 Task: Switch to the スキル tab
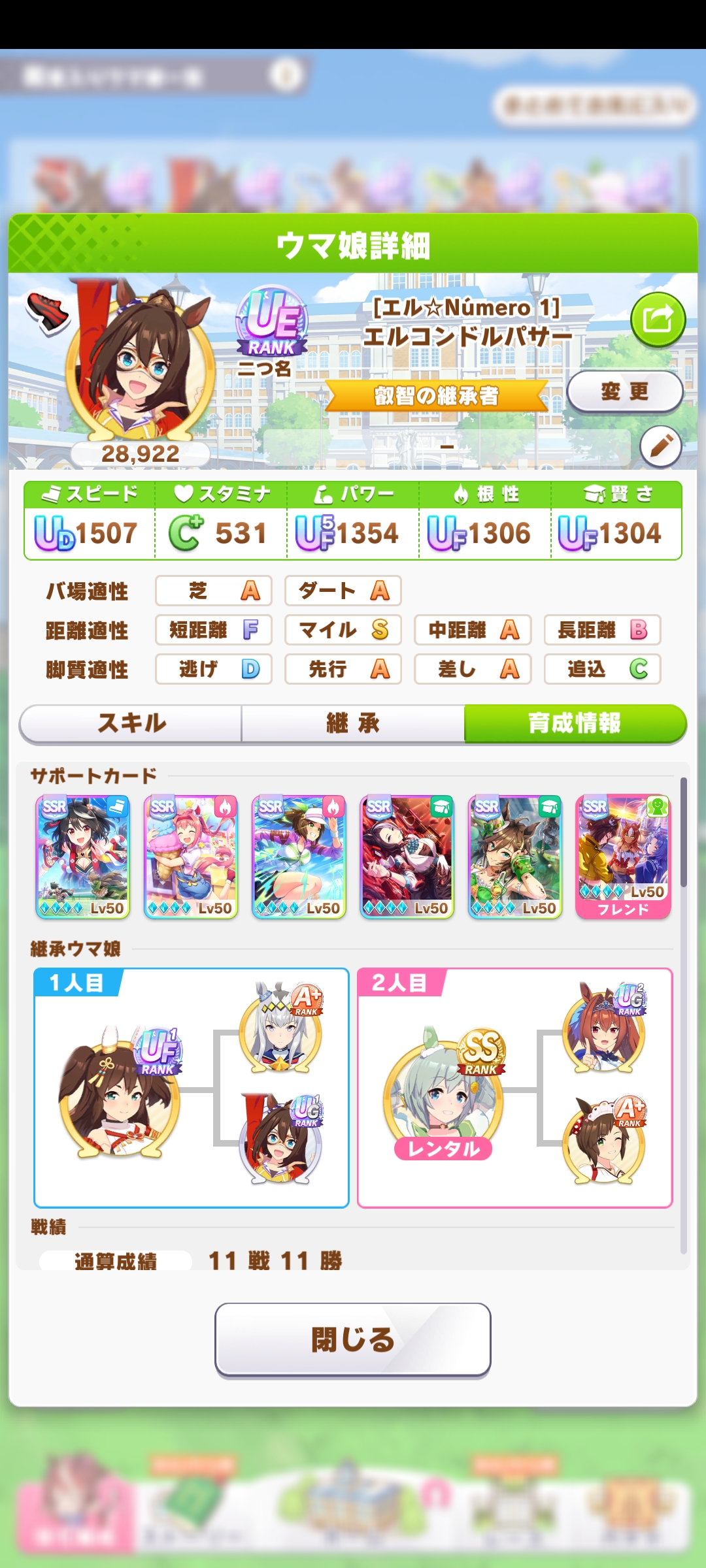[x=131, y=723]
